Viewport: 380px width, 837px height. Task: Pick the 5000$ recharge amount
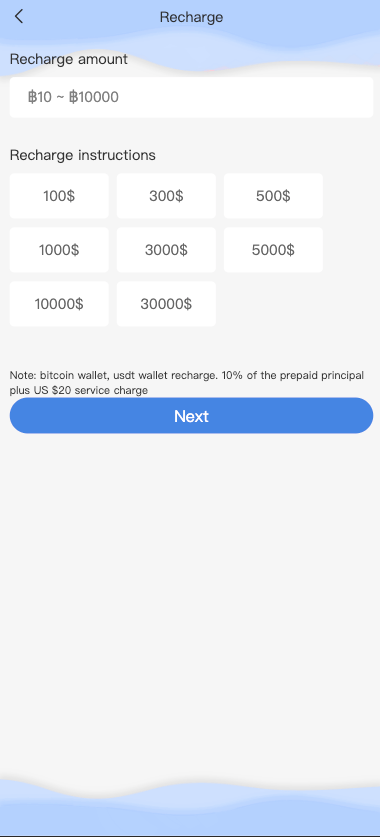273,250
